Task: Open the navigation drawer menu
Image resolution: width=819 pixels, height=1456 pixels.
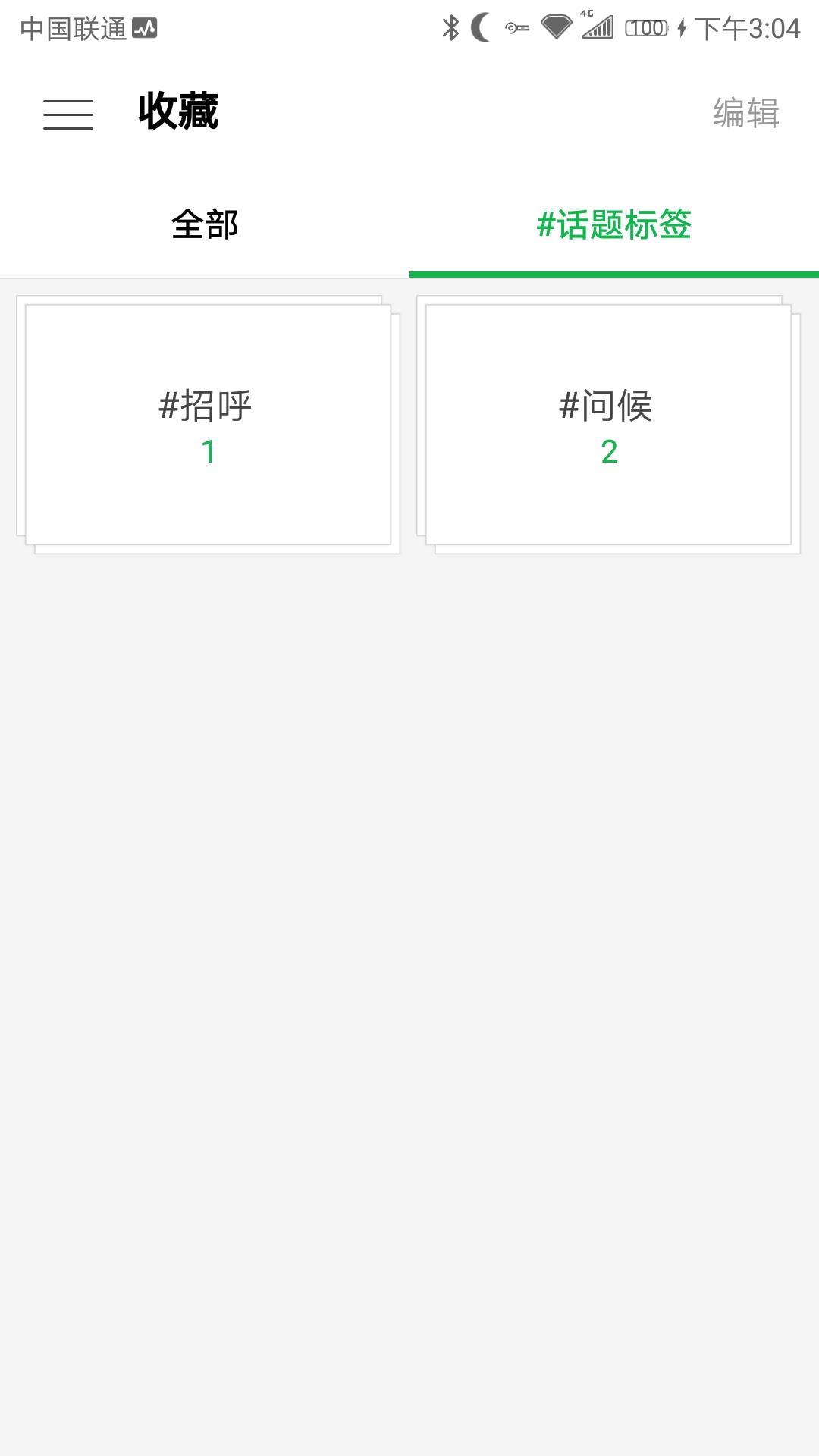Action: 68,115
